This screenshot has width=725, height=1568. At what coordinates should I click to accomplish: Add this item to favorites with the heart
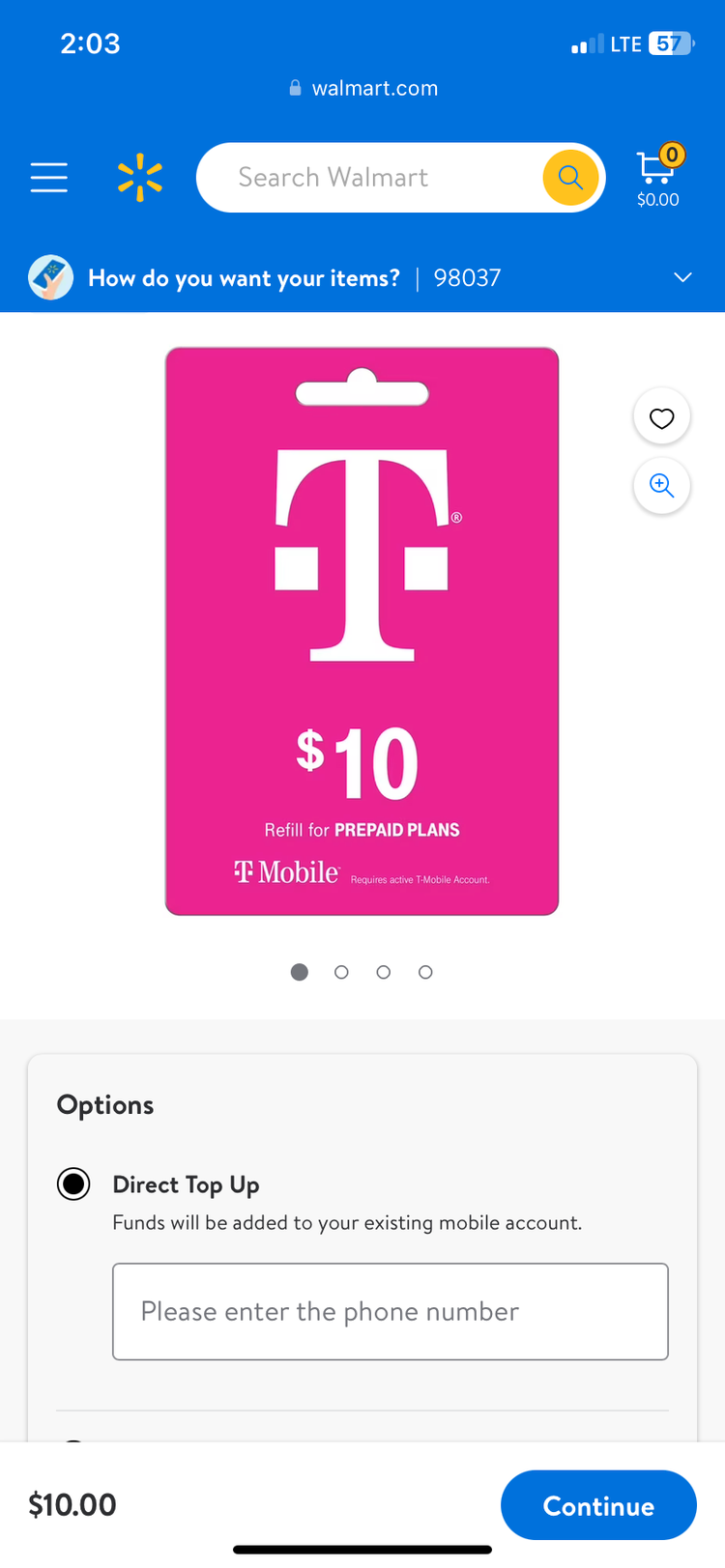click(661, 417)
